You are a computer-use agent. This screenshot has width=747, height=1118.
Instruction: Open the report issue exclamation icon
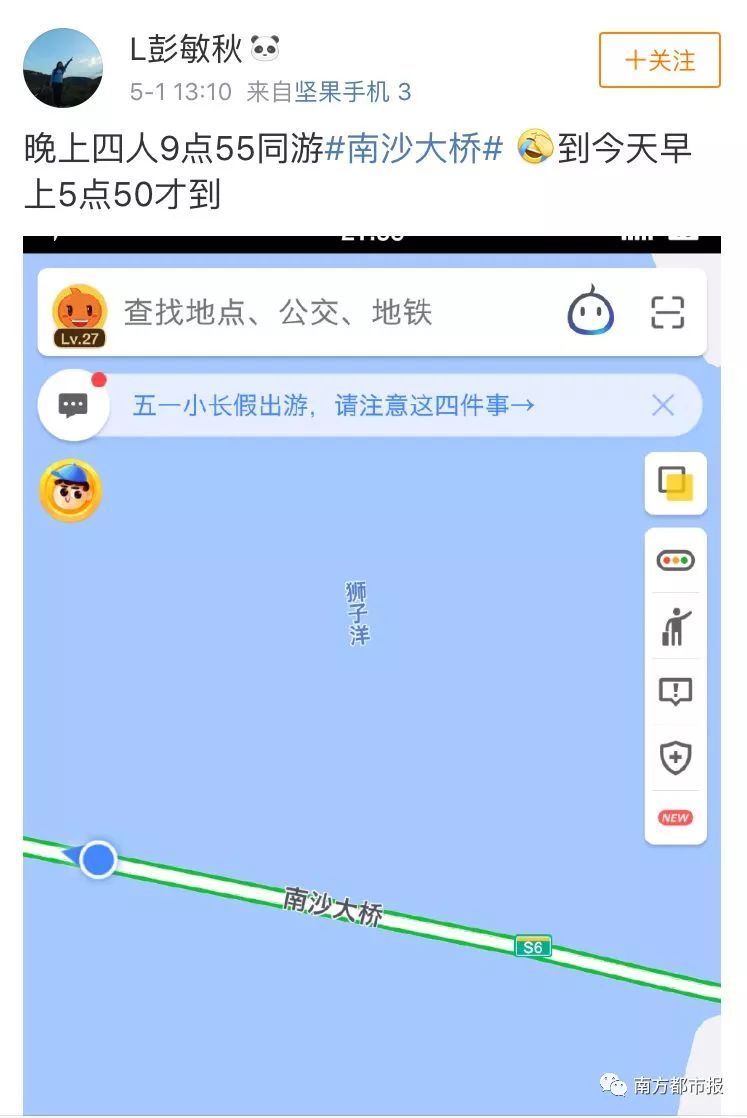pos(675,692)
